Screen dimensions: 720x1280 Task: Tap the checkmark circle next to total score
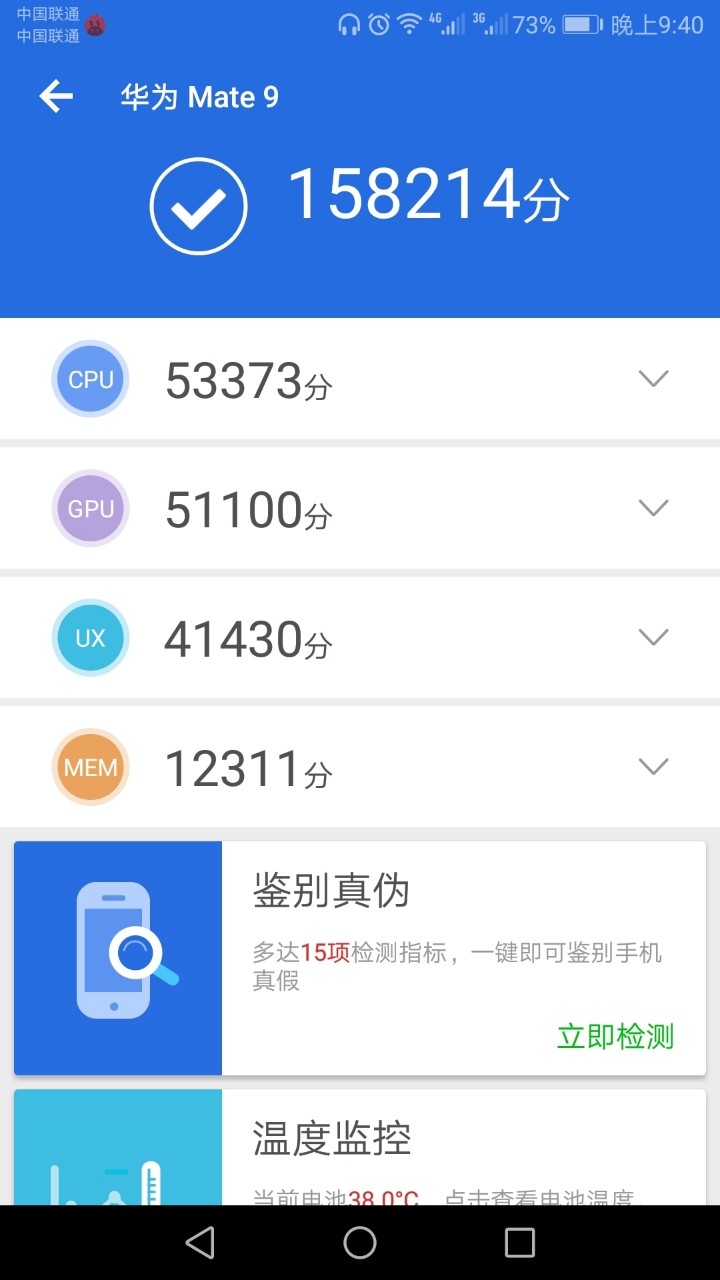tap(198, 204)
